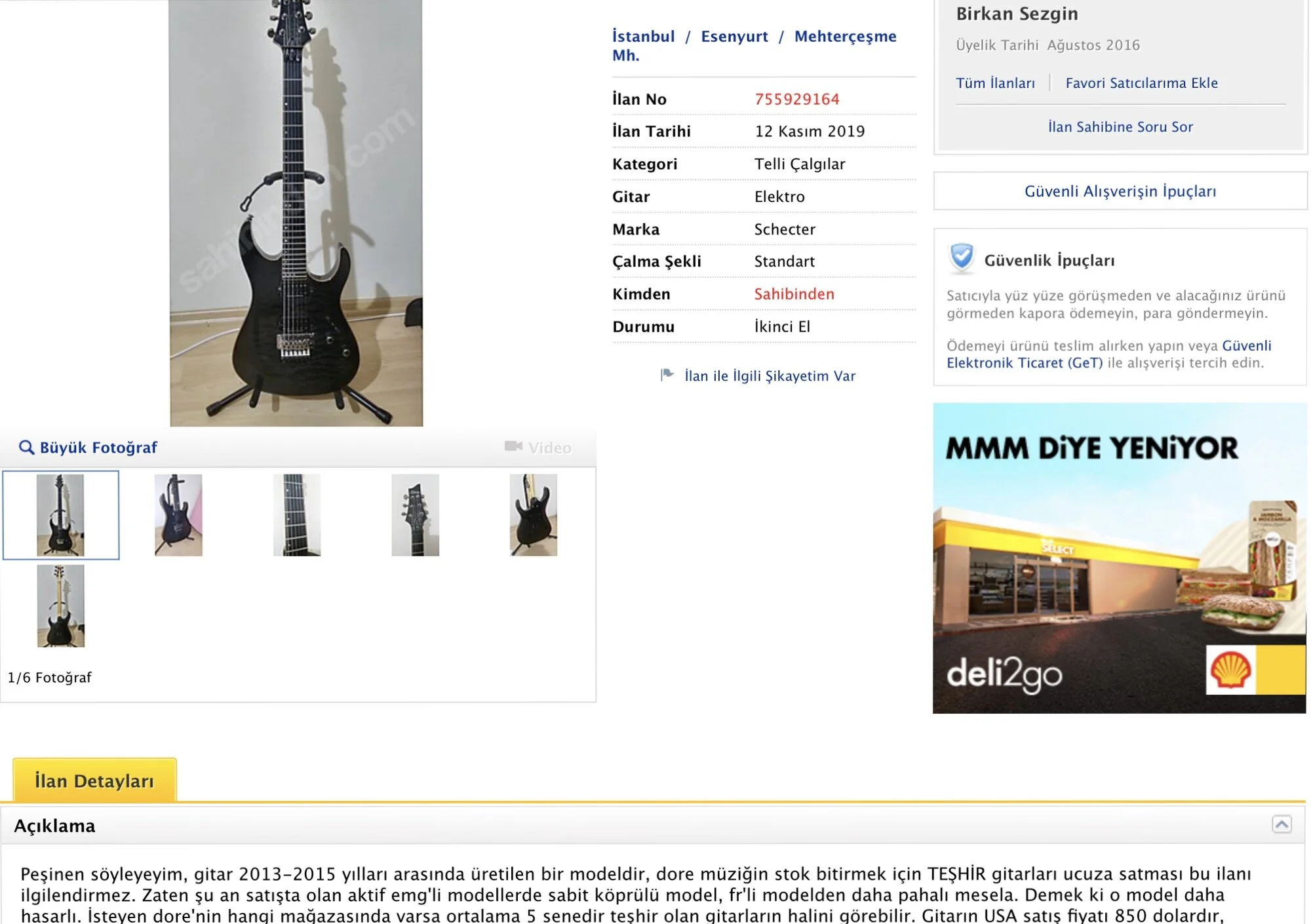The image size is (1311, 924).
Task: Ask seller via İlan Sahibine Soru Sor
Action: pos(1120,127)
